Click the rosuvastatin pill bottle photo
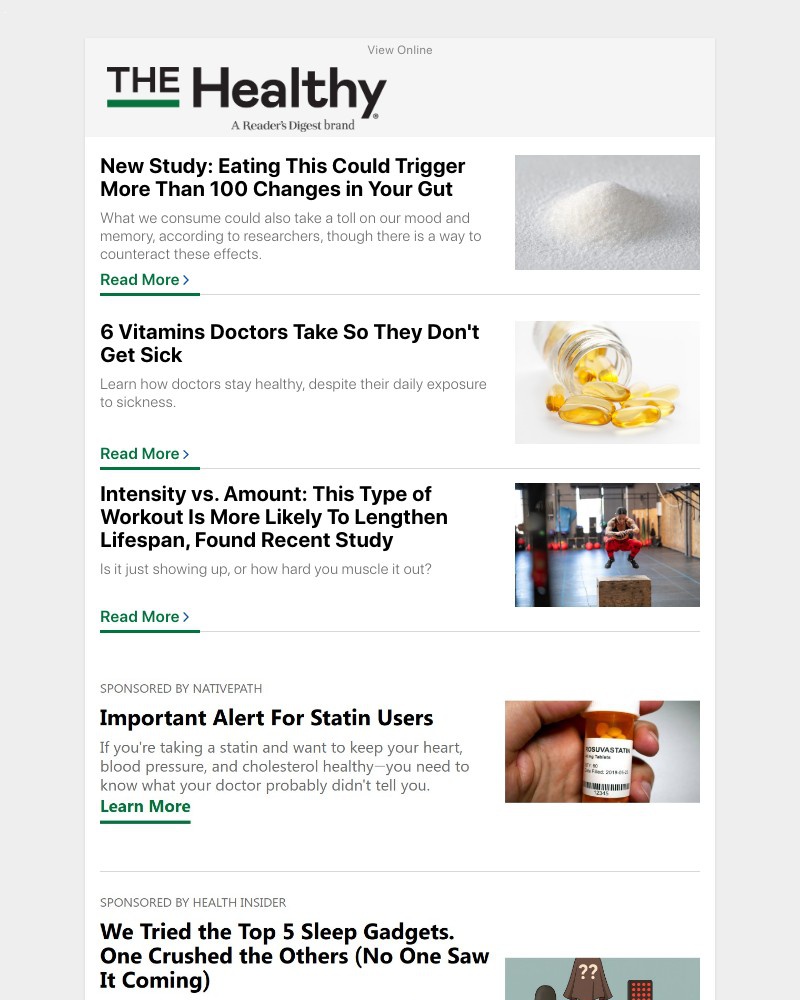Screen dimensions: 800x1000 point(601,751)
